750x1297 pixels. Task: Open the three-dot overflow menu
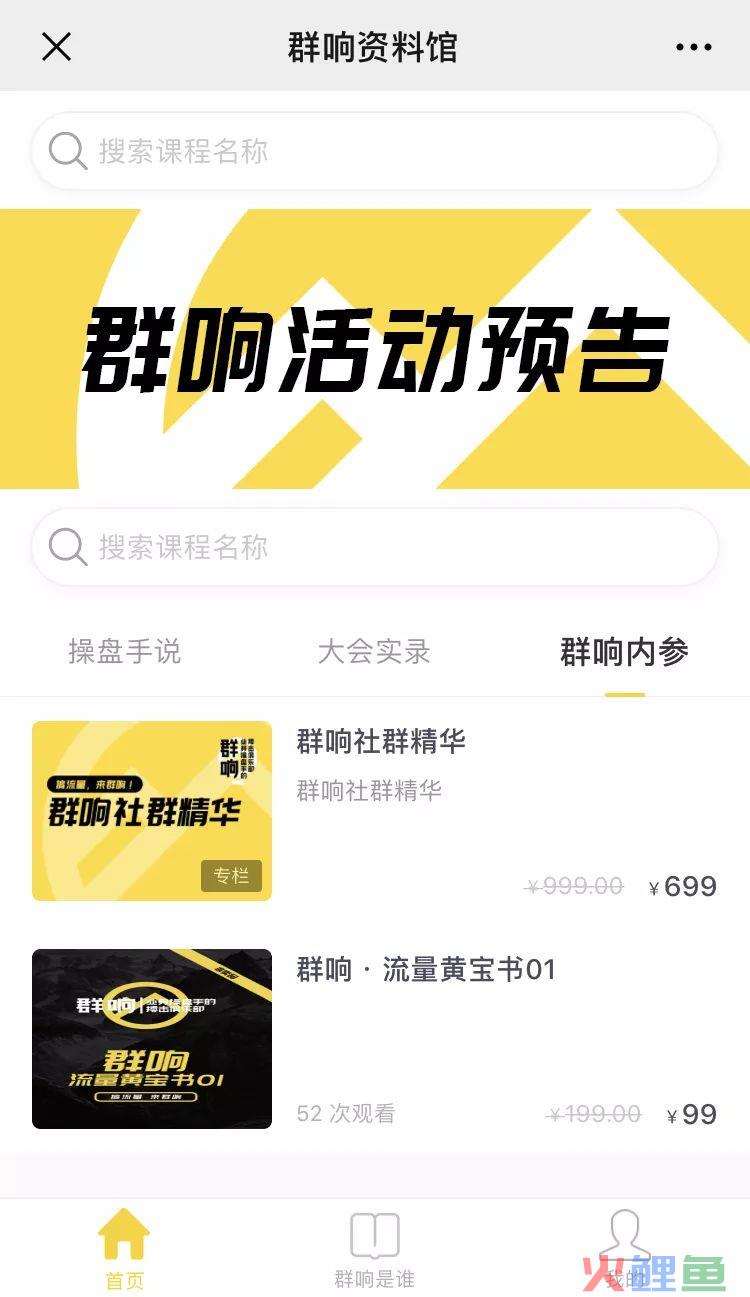point(693,47)
